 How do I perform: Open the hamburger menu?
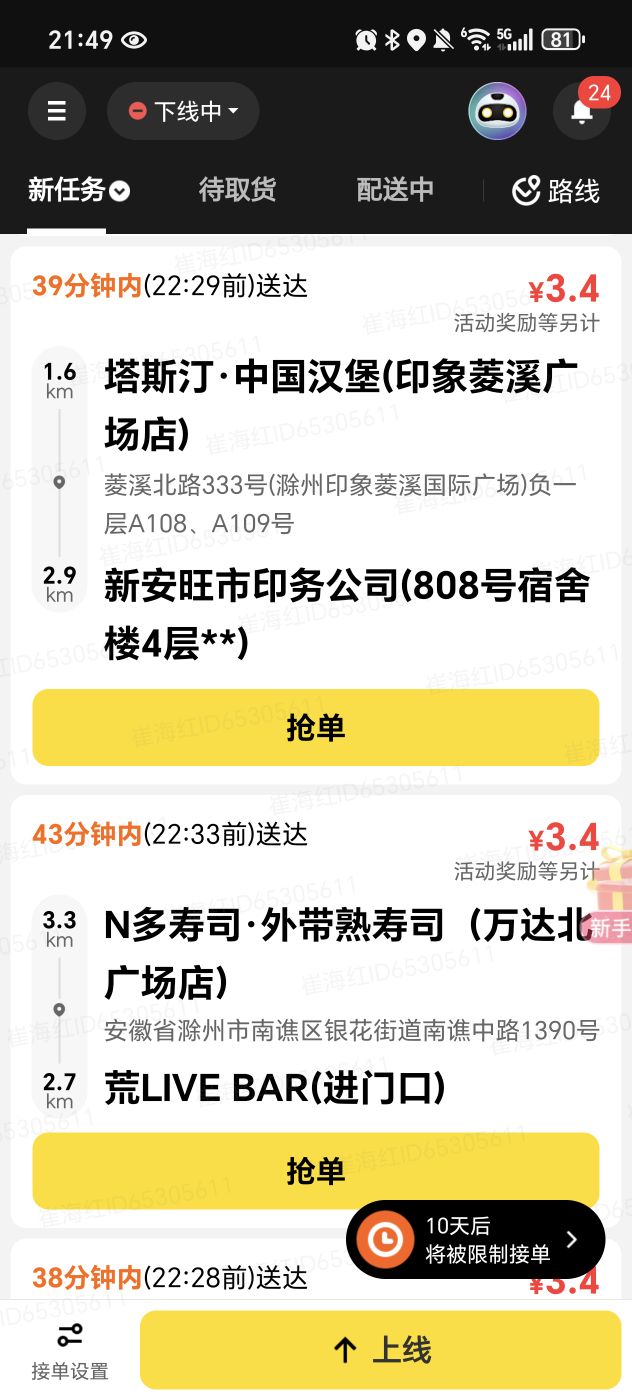(x=57, y=111)
